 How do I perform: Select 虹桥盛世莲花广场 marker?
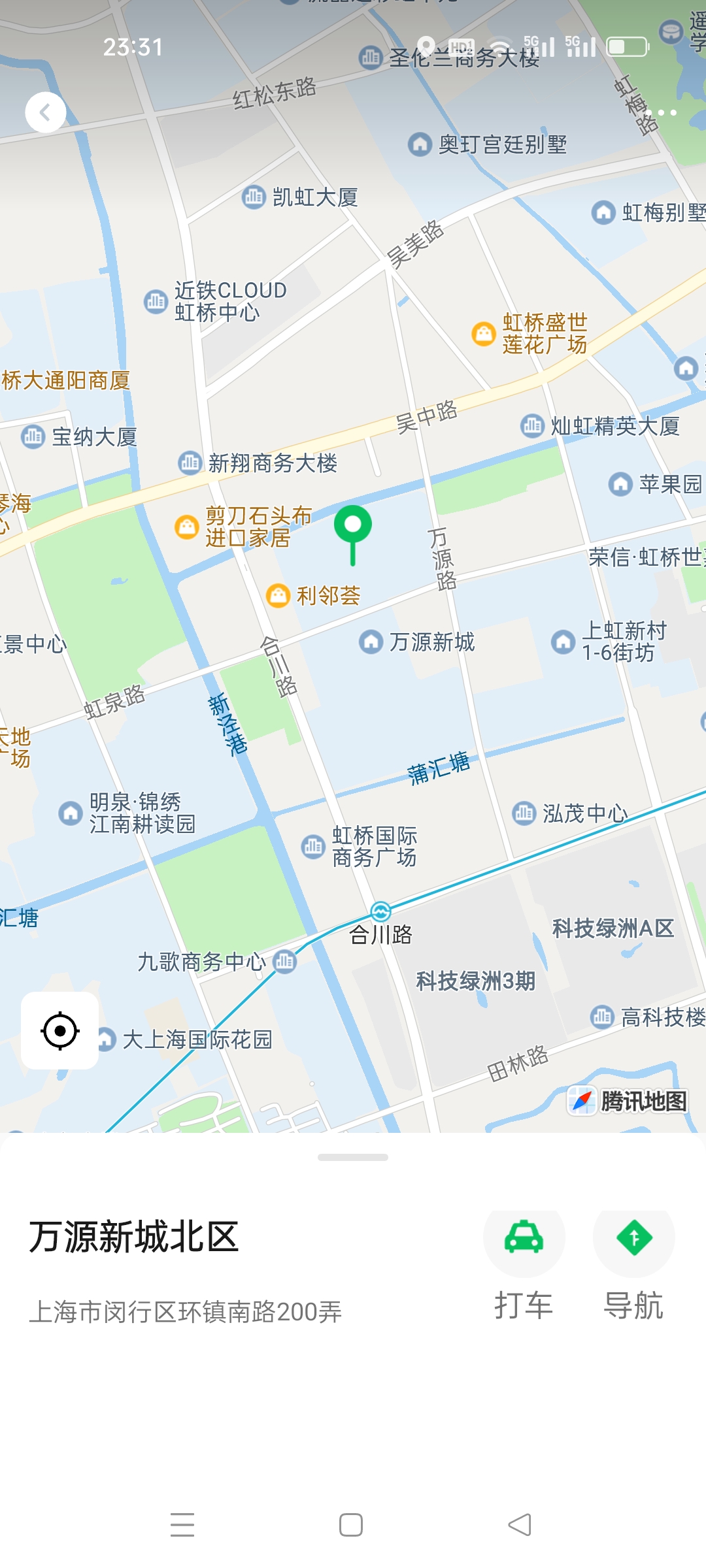click(484, 334)
